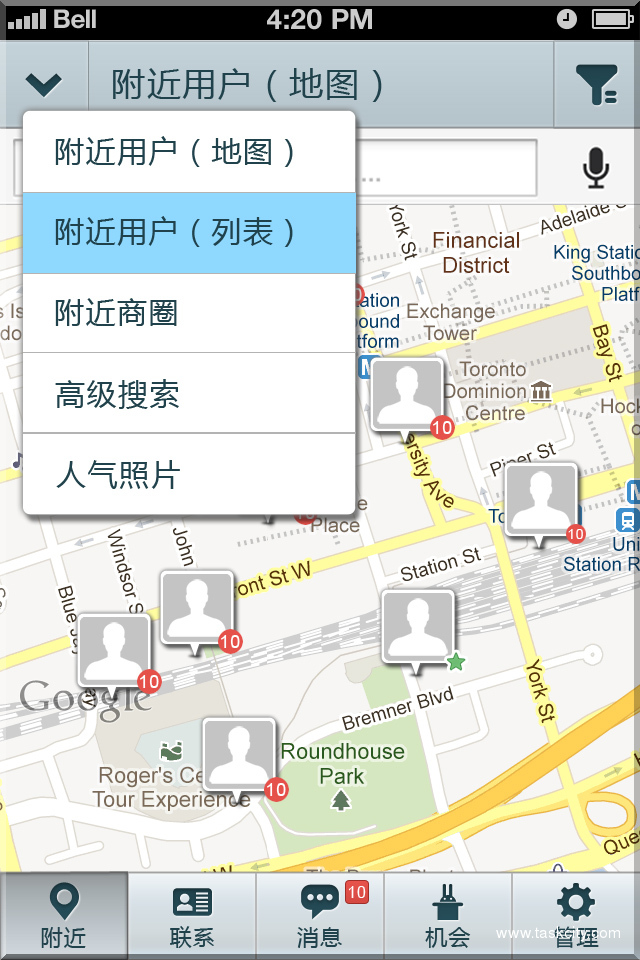The width and height of the screenshot is (640, 960).
Task: Switch to the 机会 tab
Action: [x=448, y=916]
